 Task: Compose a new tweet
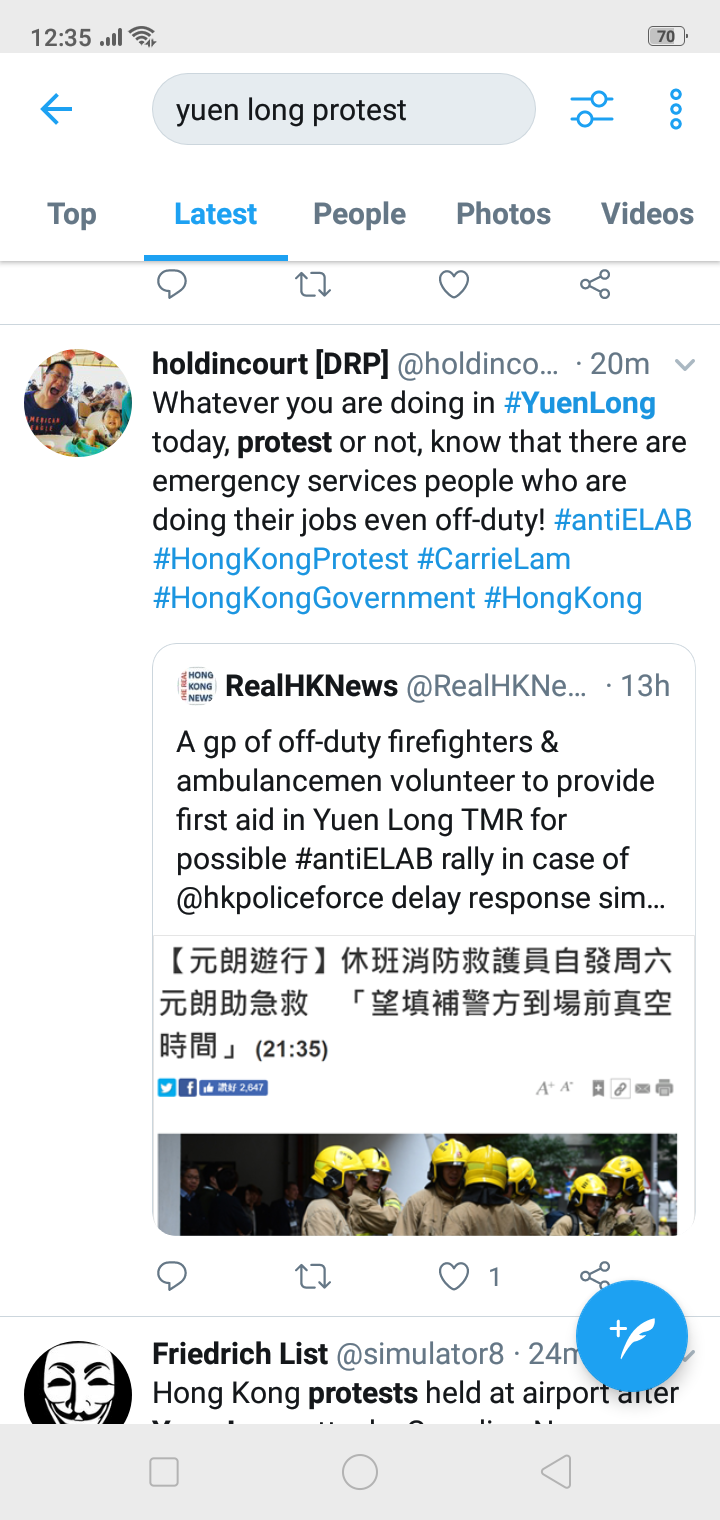click(632, 1336)
